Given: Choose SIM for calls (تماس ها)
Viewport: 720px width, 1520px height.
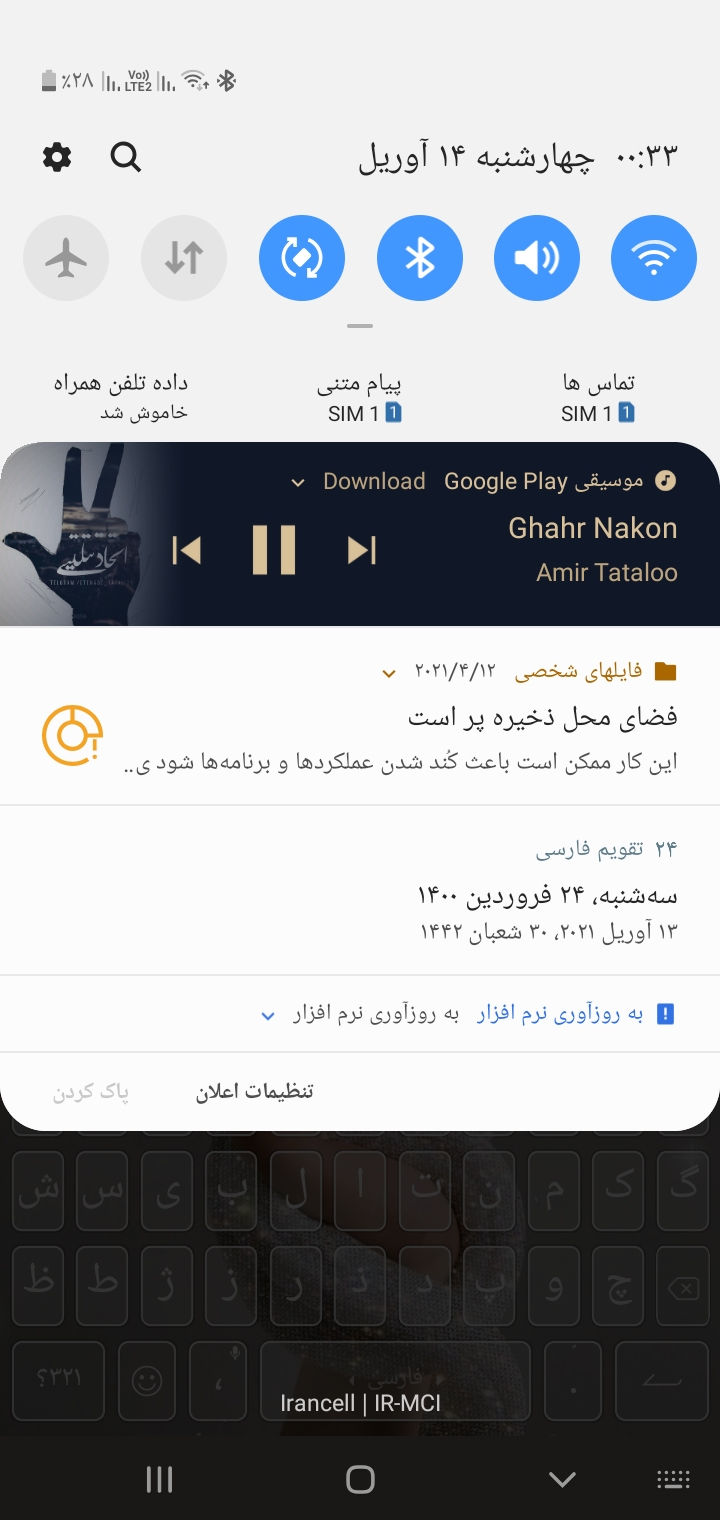Looking at the screenshot, I should tap(598, 398).
